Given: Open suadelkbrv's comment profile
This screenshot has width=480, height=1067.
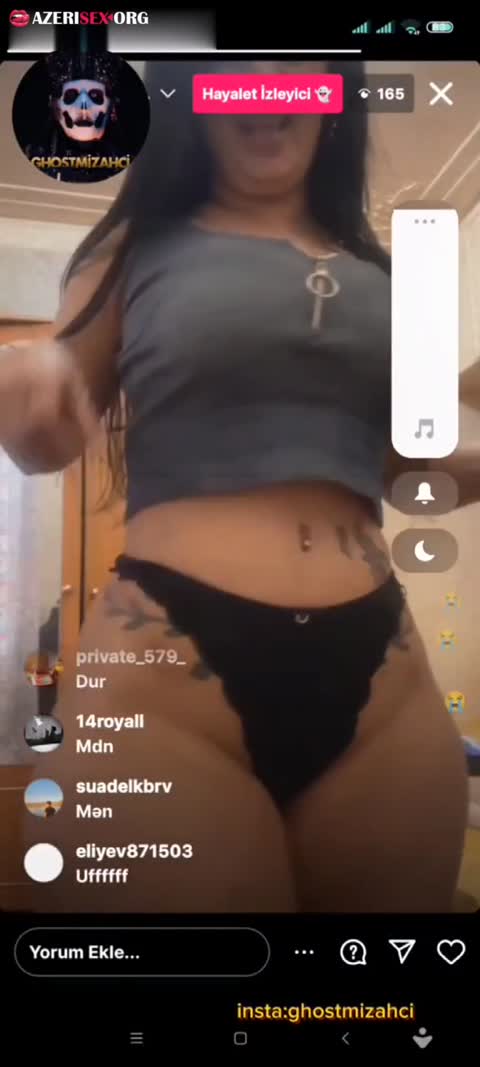Looking at the screenshot, I should (x=44, y=798).
